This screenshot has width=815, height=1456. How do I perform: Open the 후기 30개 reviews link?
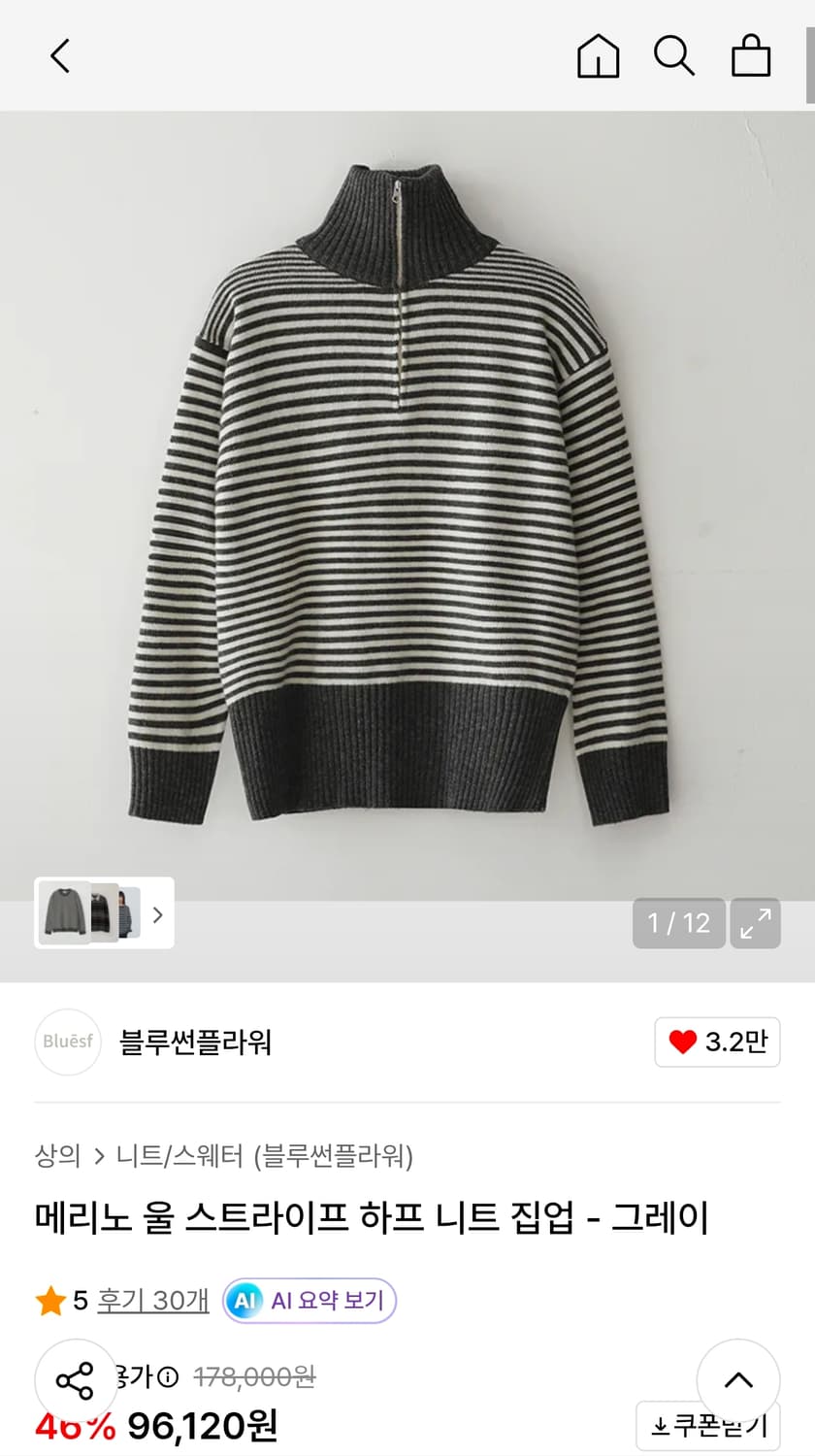click(151, 1300)
